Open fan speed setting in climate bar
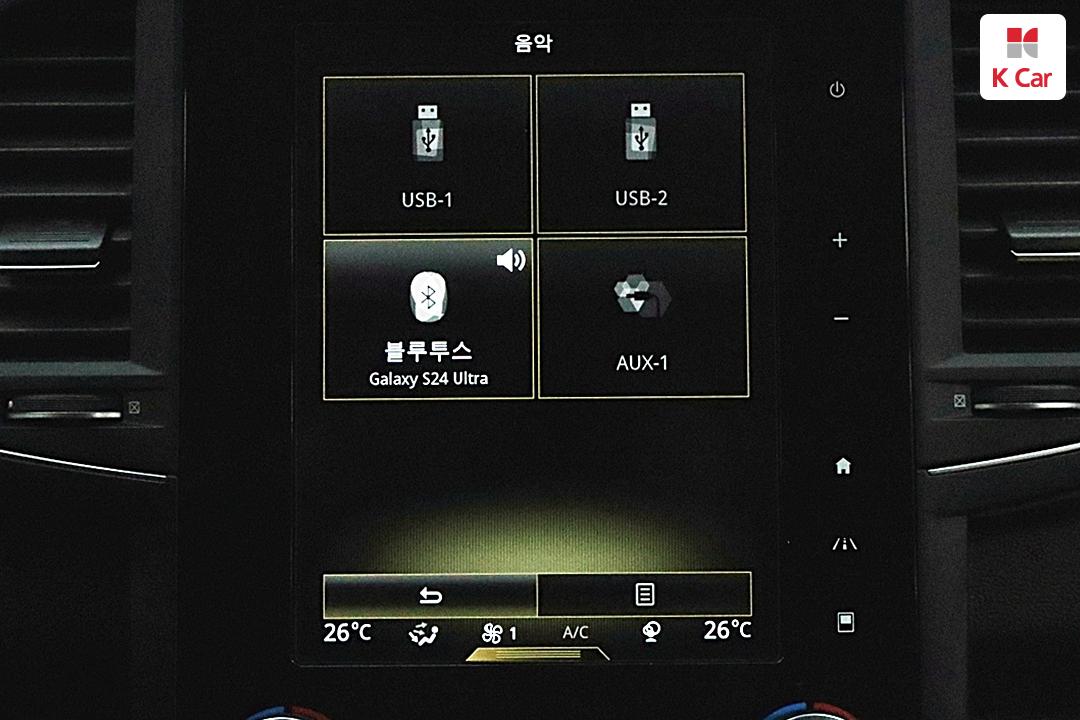This screenshot has width=1080, height=720. coord(499,632)
